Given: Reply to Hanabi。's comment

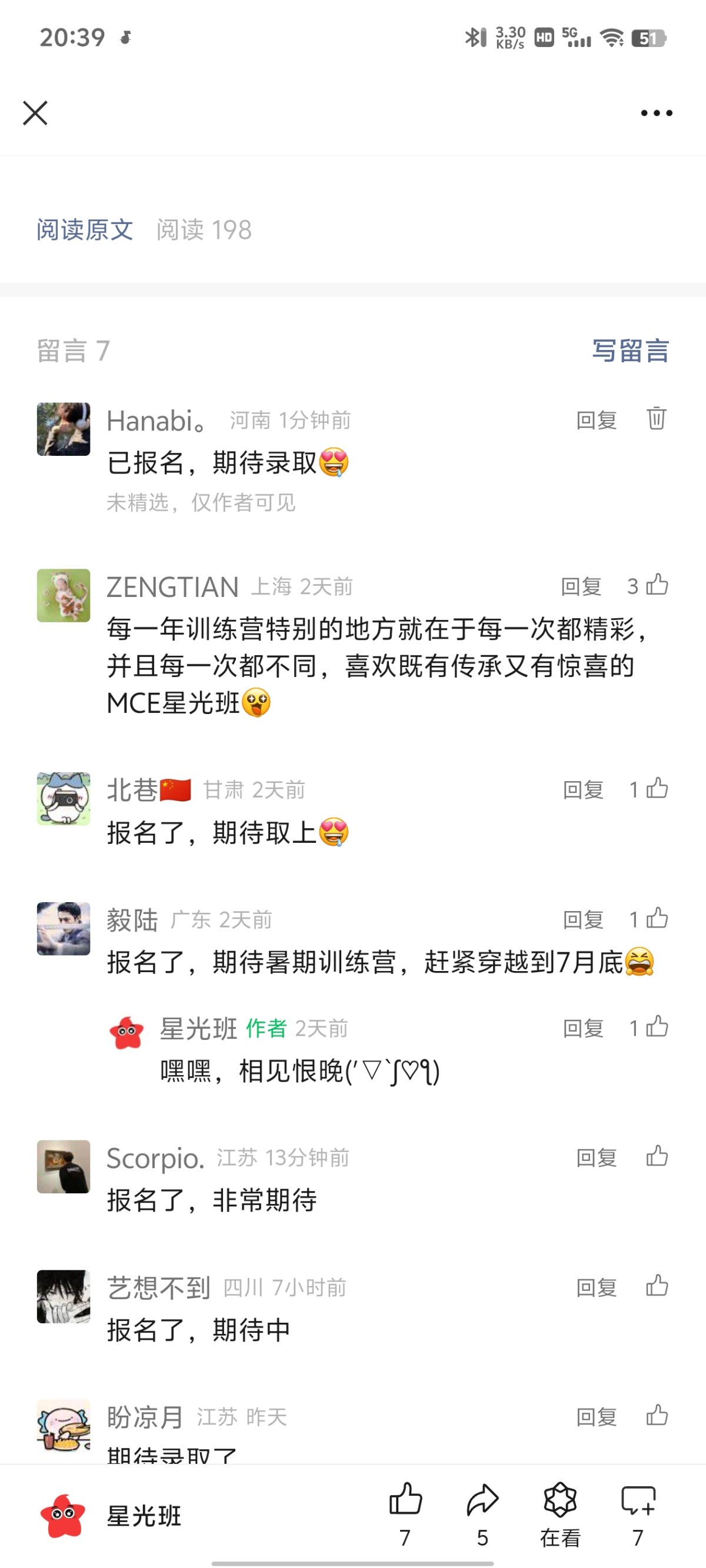Looking at the screenshot, I should (x=597, y=420).
